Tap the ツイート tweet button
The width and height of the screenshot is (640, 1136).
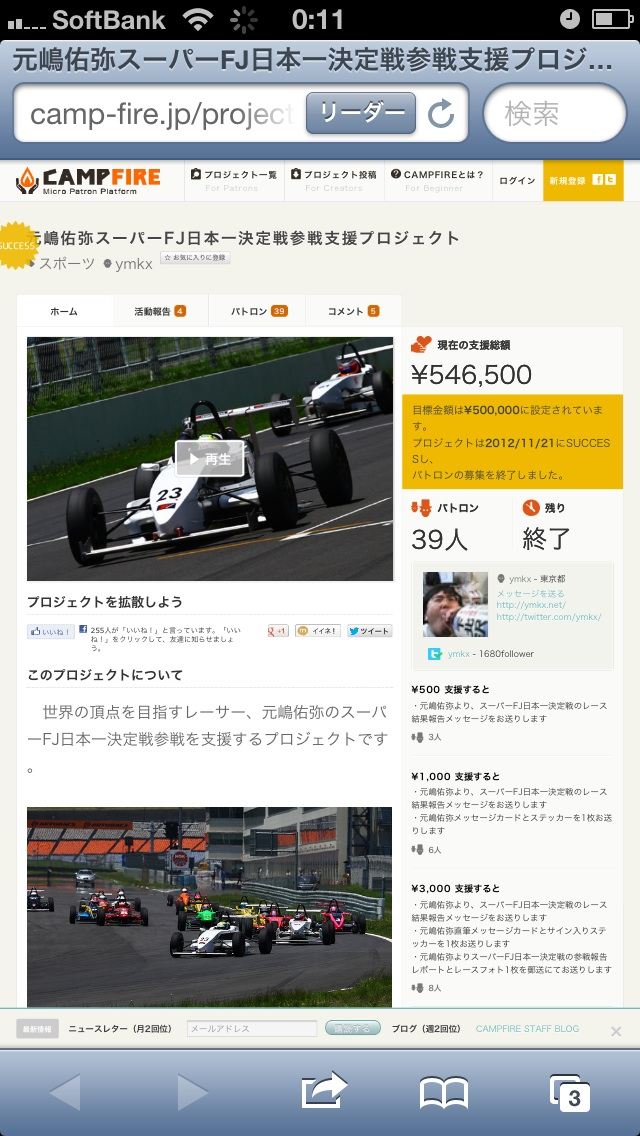(x=370, y=631)
